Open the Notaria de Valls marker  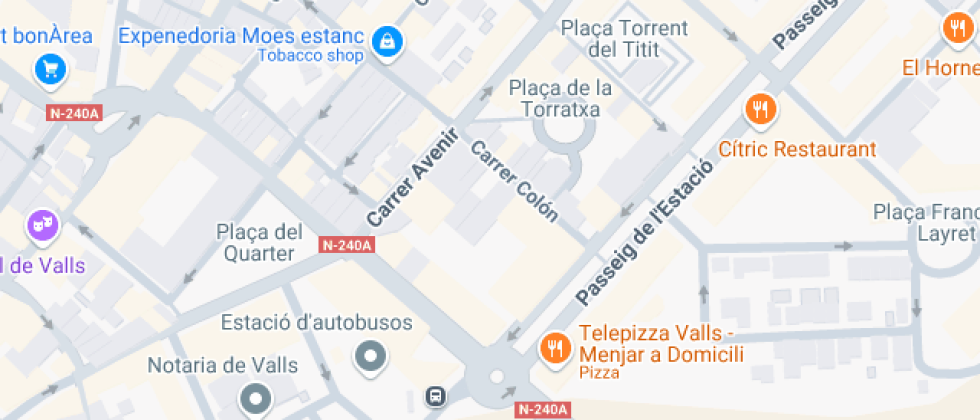[x=256, y=399]
